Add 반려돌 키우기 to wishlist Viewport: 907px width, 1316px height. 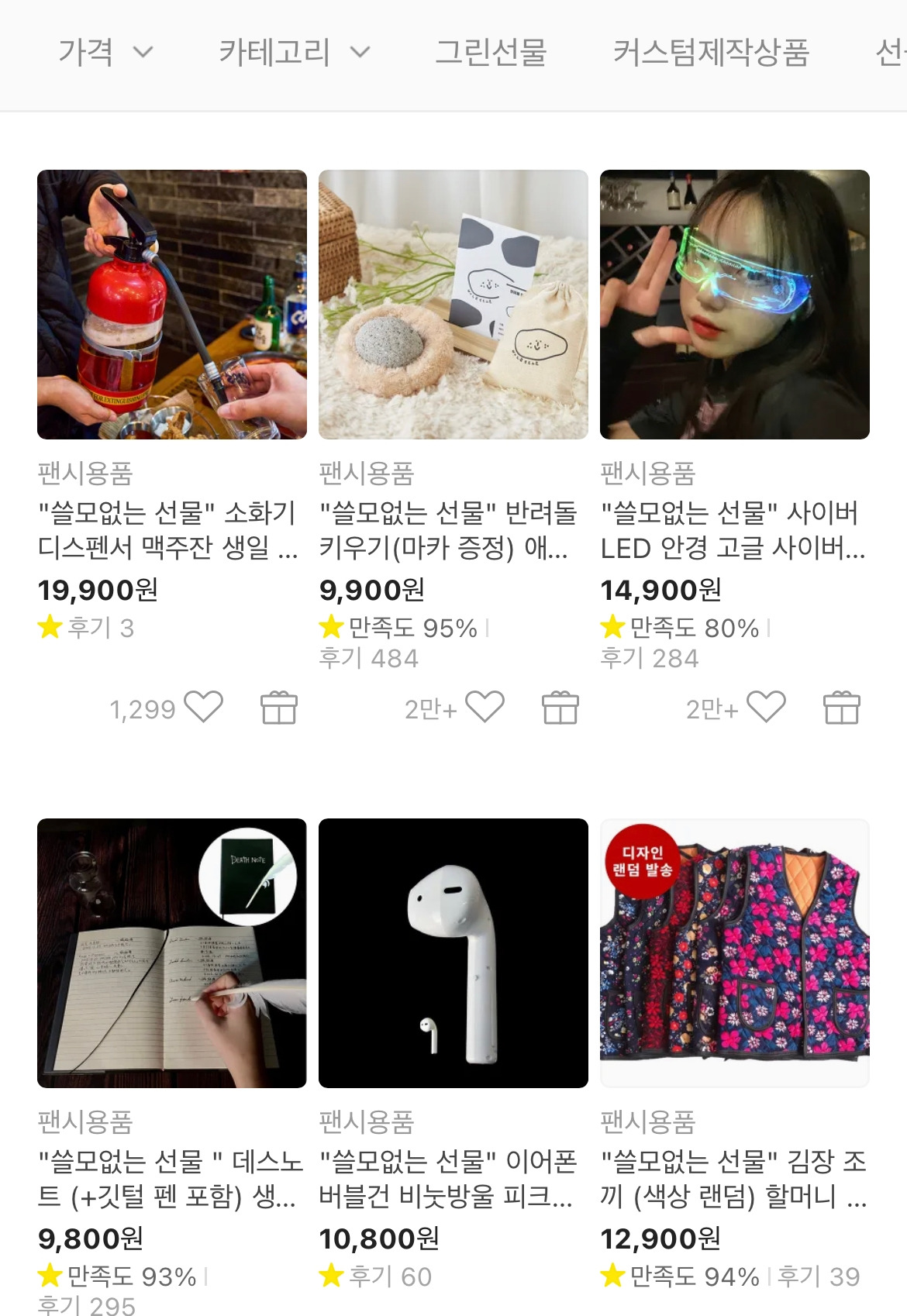(485, 707)
